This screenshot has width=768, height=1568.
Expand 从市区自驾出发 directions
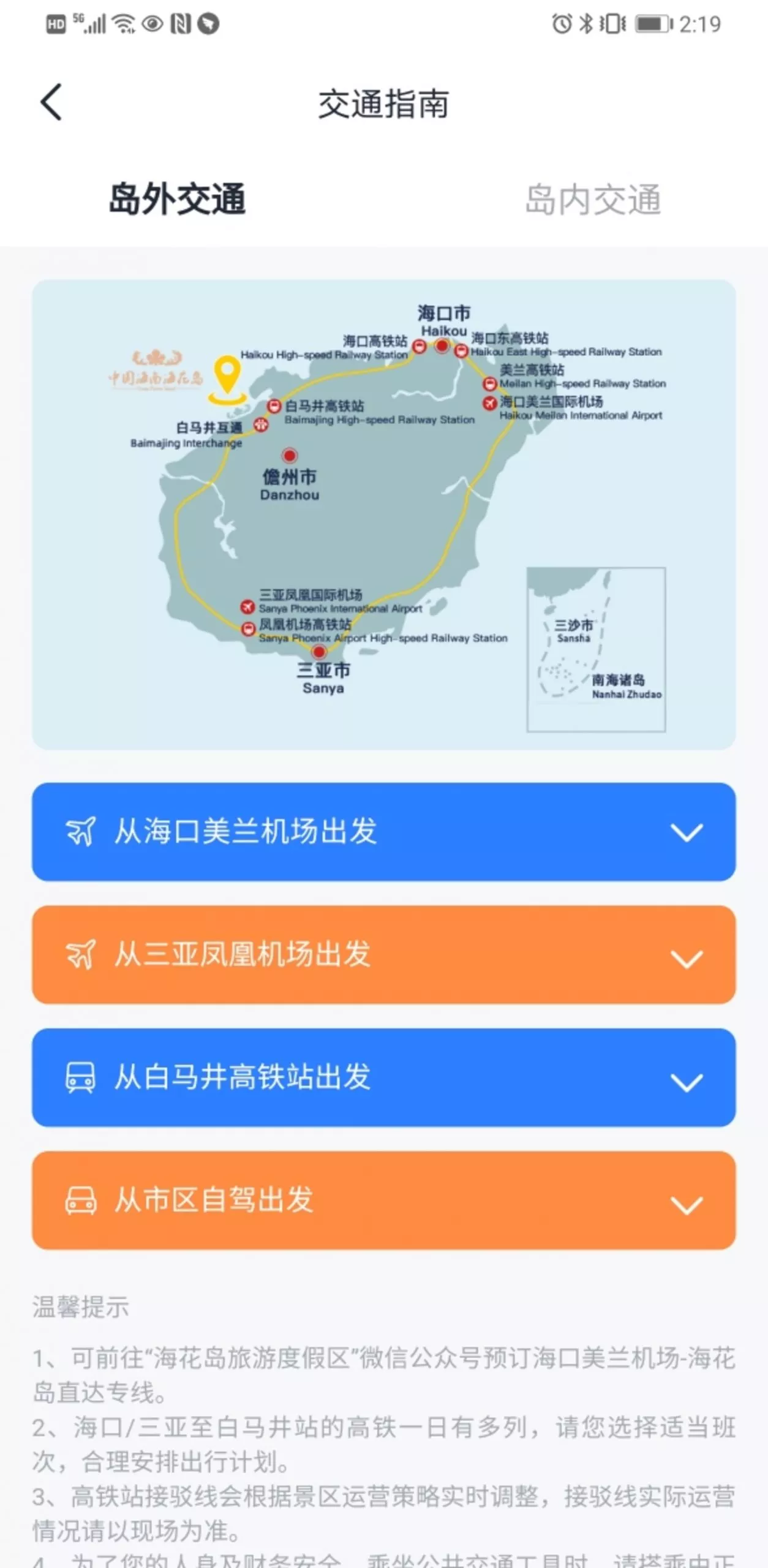coord(383,1200)
